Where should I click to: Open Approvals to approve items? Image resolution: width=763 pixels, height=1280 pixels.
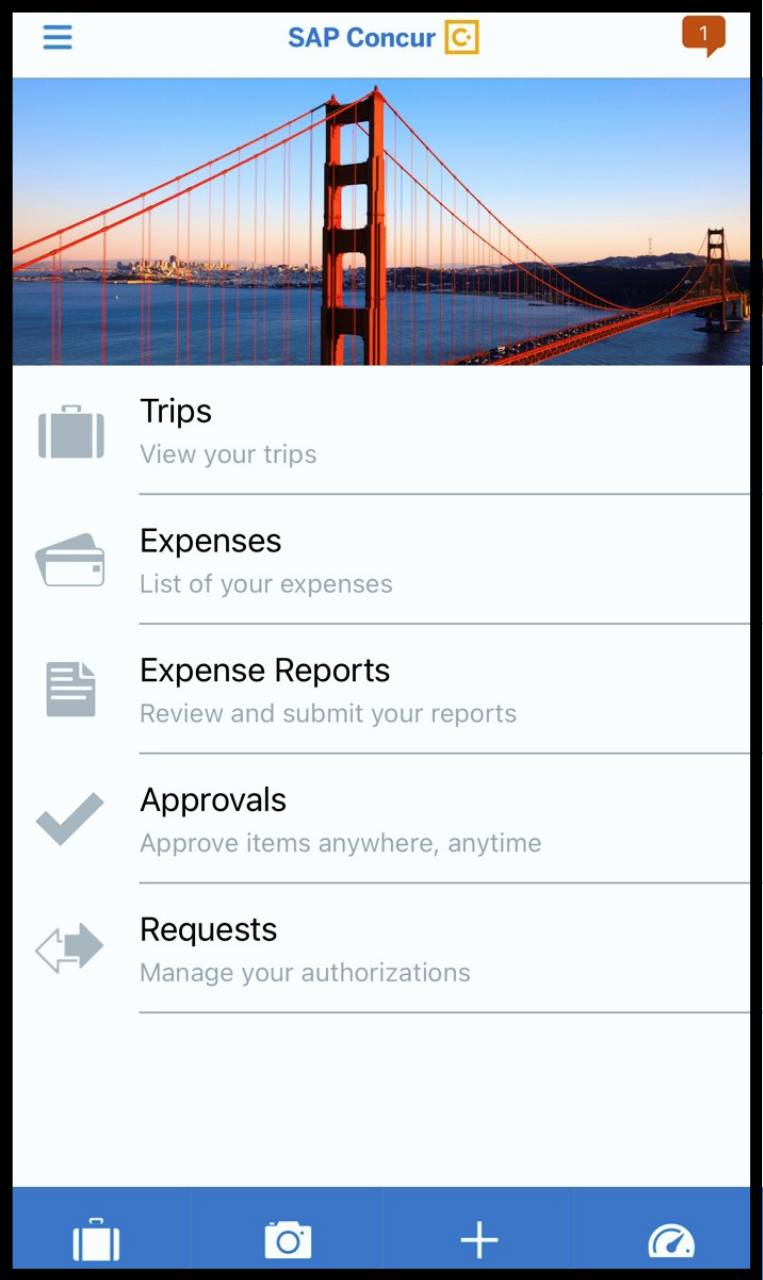coord(213,800)
